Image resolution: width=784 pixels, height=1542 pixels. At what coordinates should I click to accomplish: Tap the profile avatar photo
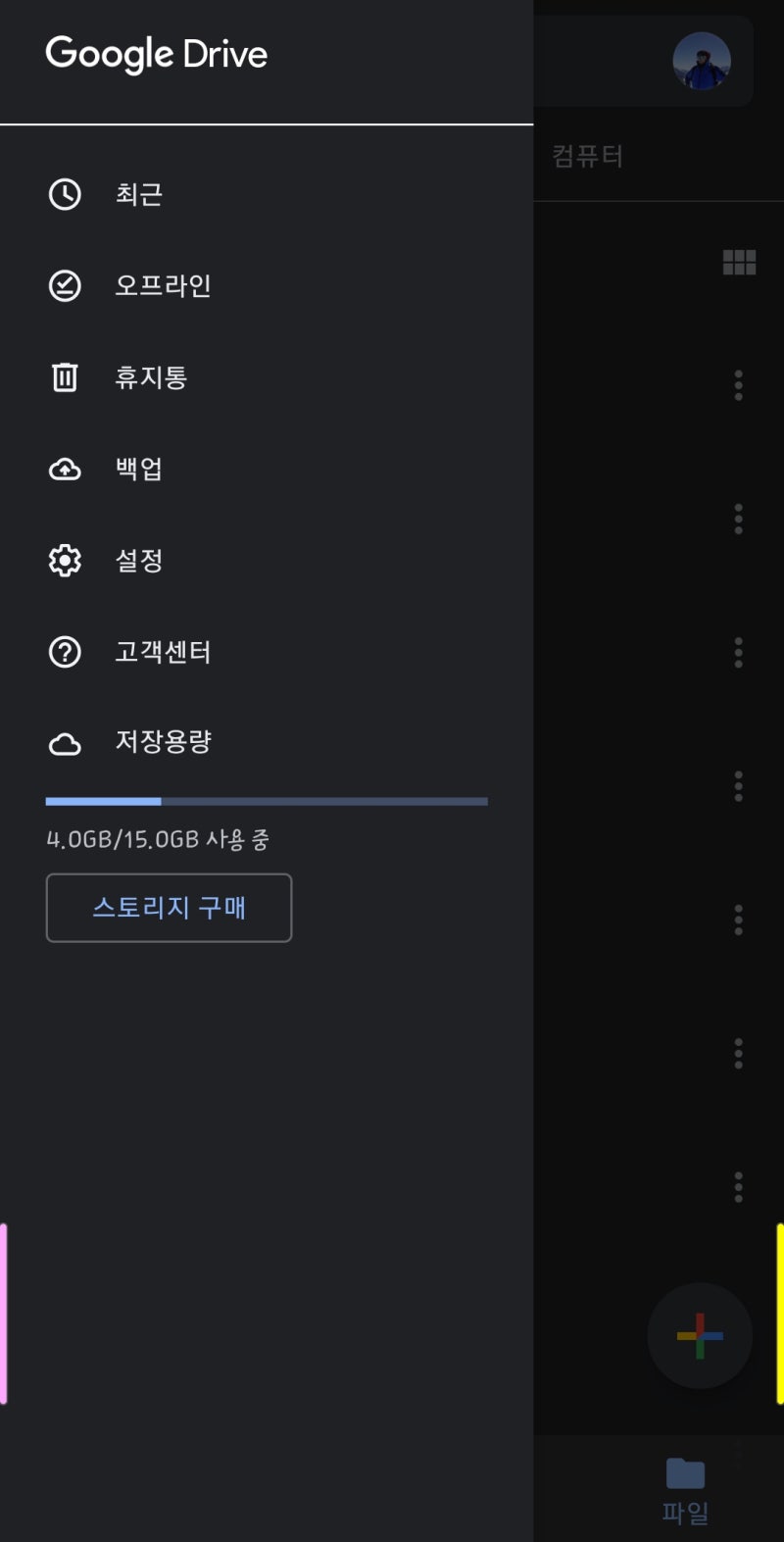[x=701, y=61]
